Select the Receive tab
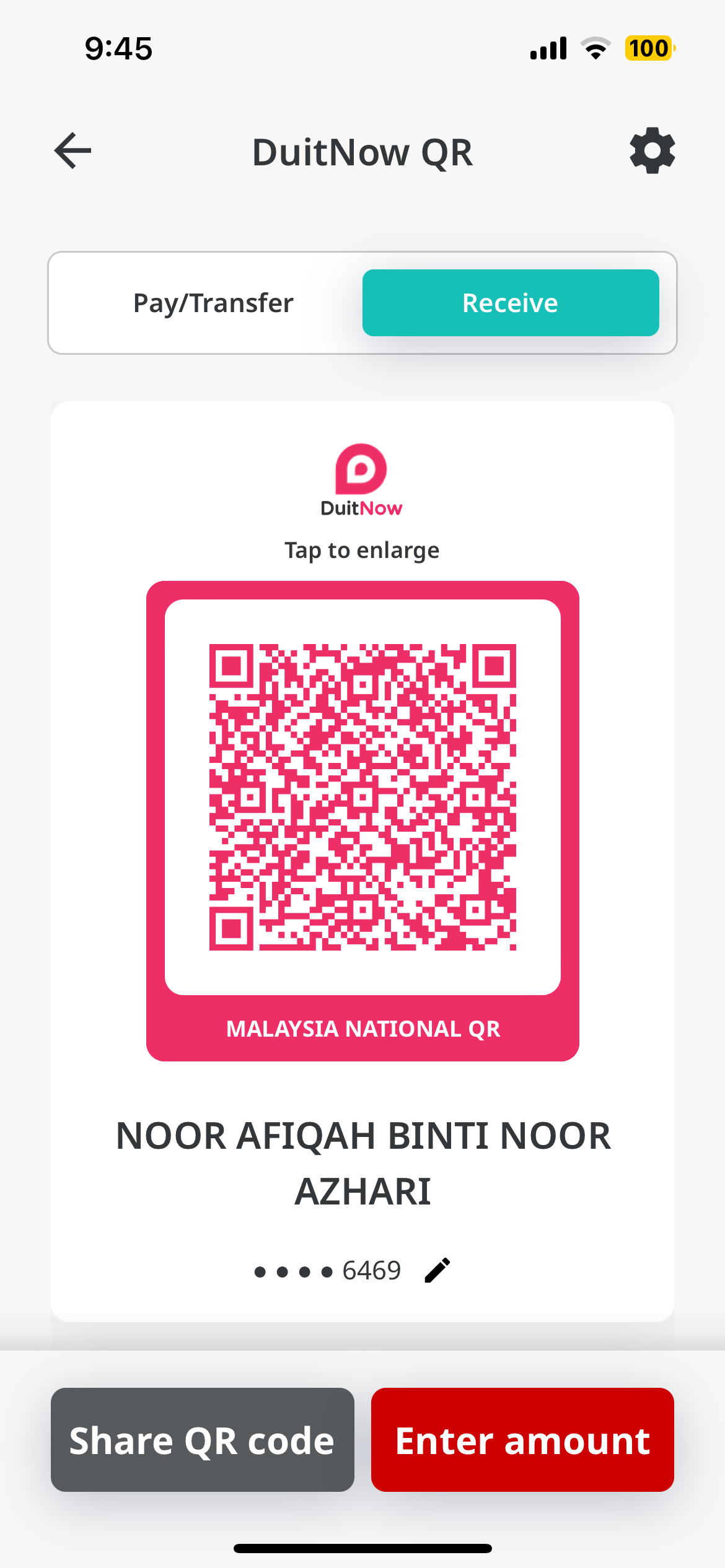This screenshot has width=725, height=1568. click(510, 303)
